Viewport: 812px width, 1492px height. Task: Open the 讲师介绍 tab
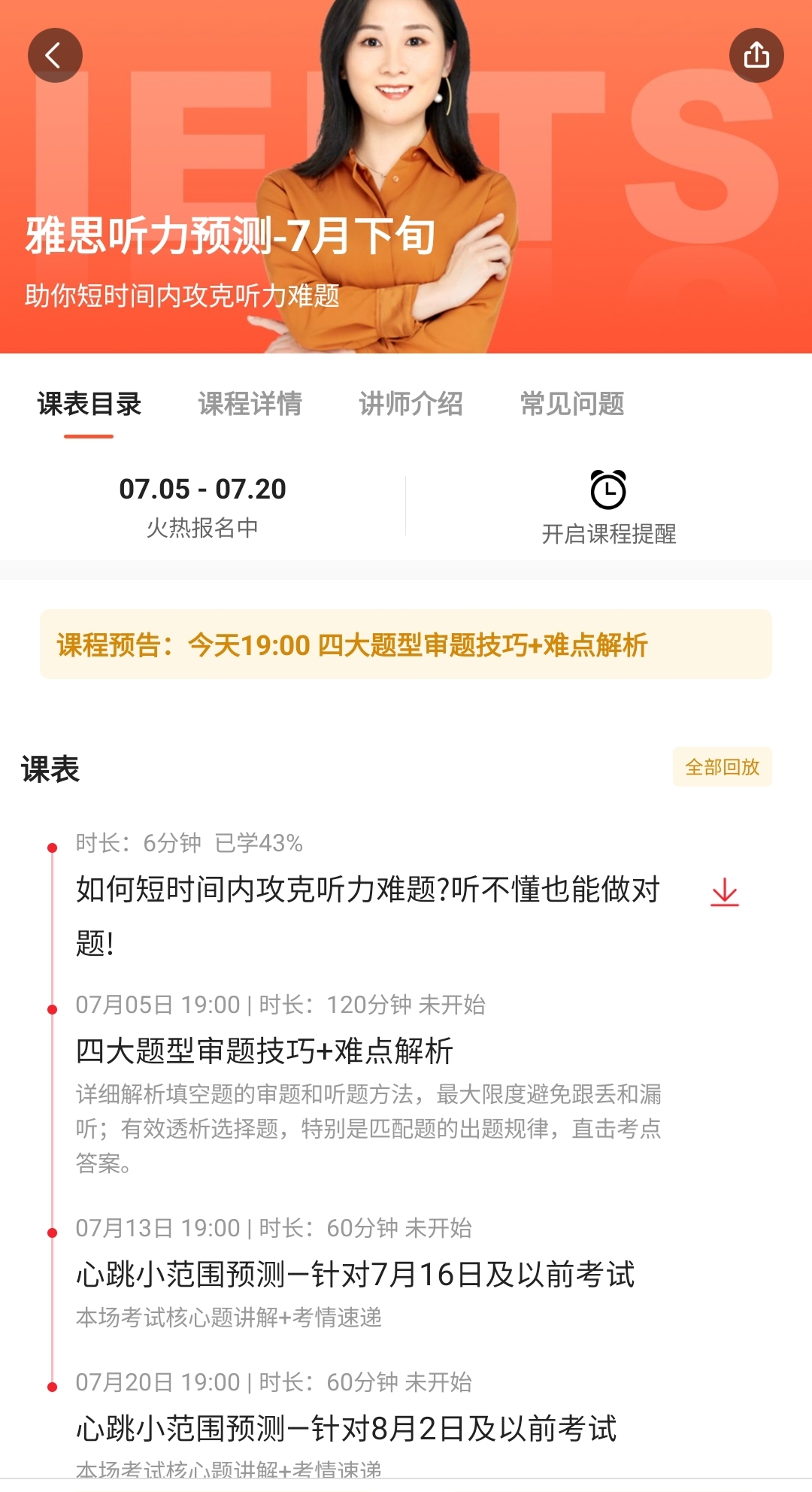(x=411, y=405)
